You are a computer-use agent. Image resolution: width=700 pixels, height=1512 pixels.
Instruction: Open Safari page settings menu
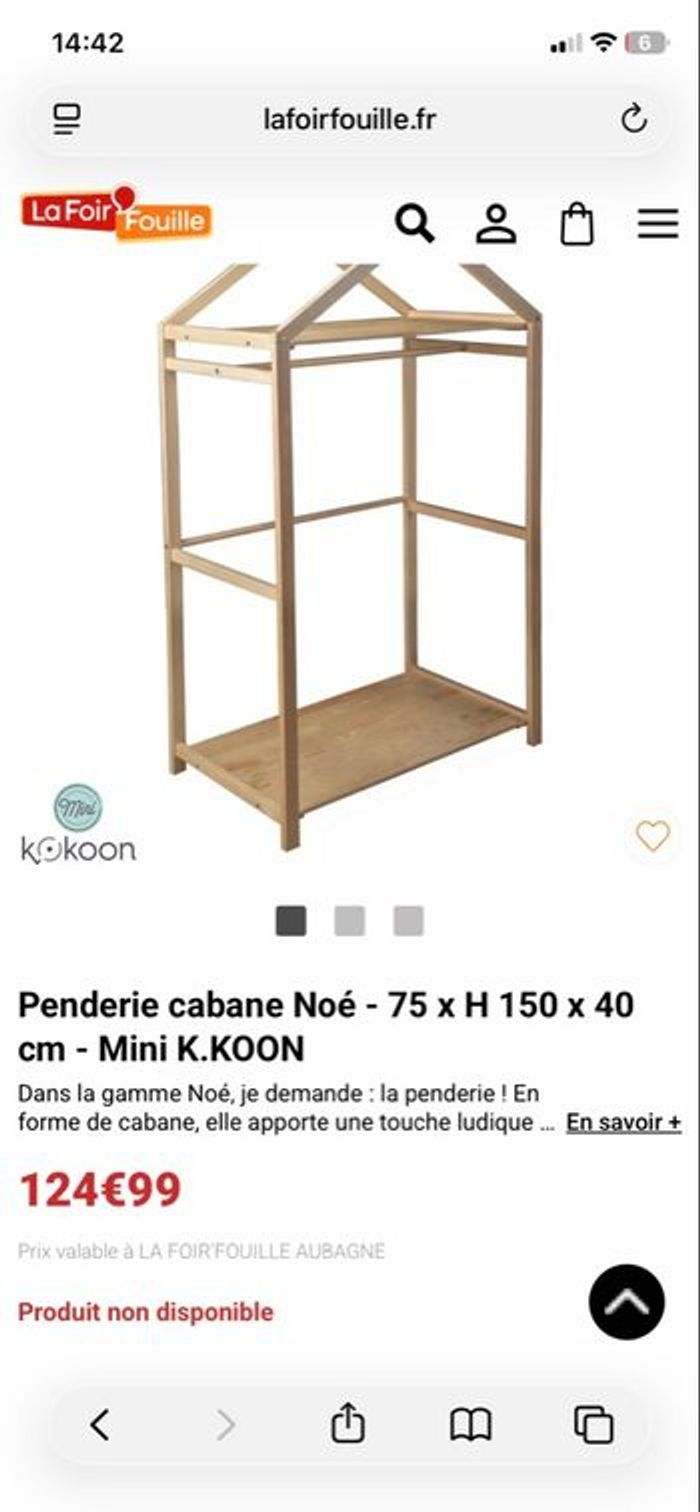[x=68, y=120]
